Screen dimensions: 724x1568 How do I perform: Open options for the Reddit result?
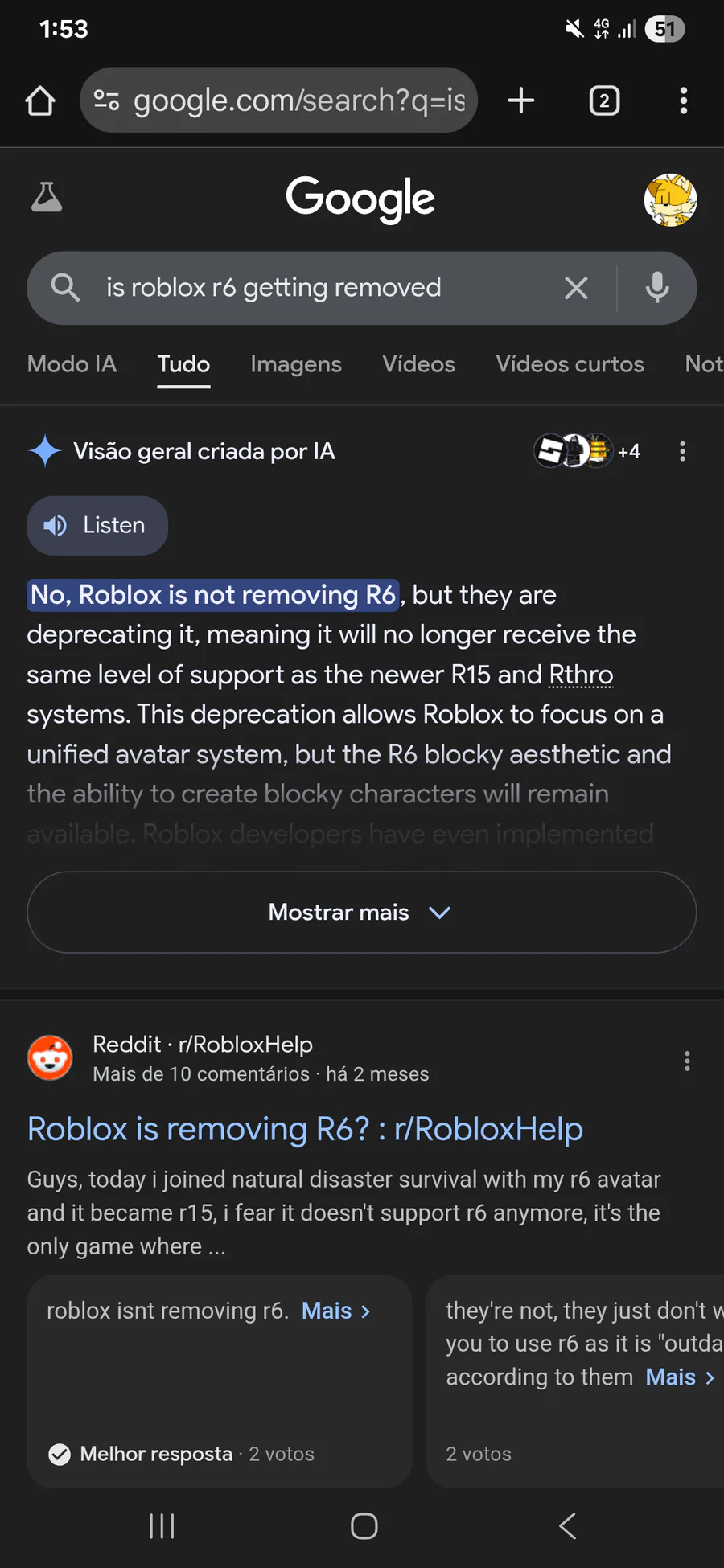[687, 1061]
